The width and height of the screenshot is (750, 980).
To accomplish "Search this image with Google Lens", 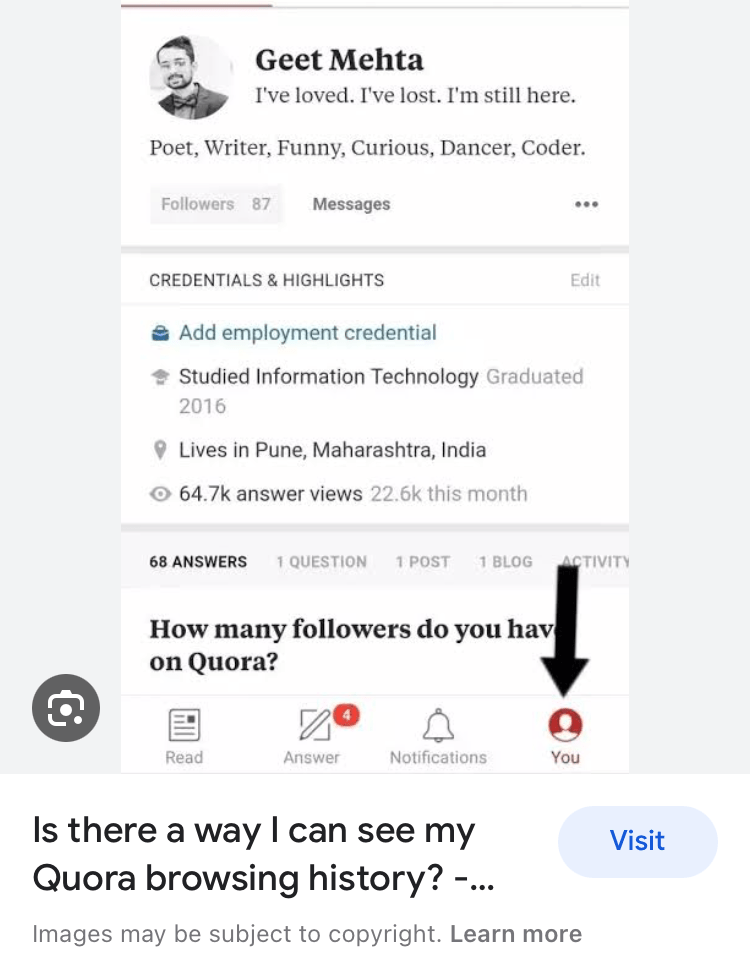I will [66, 709].
